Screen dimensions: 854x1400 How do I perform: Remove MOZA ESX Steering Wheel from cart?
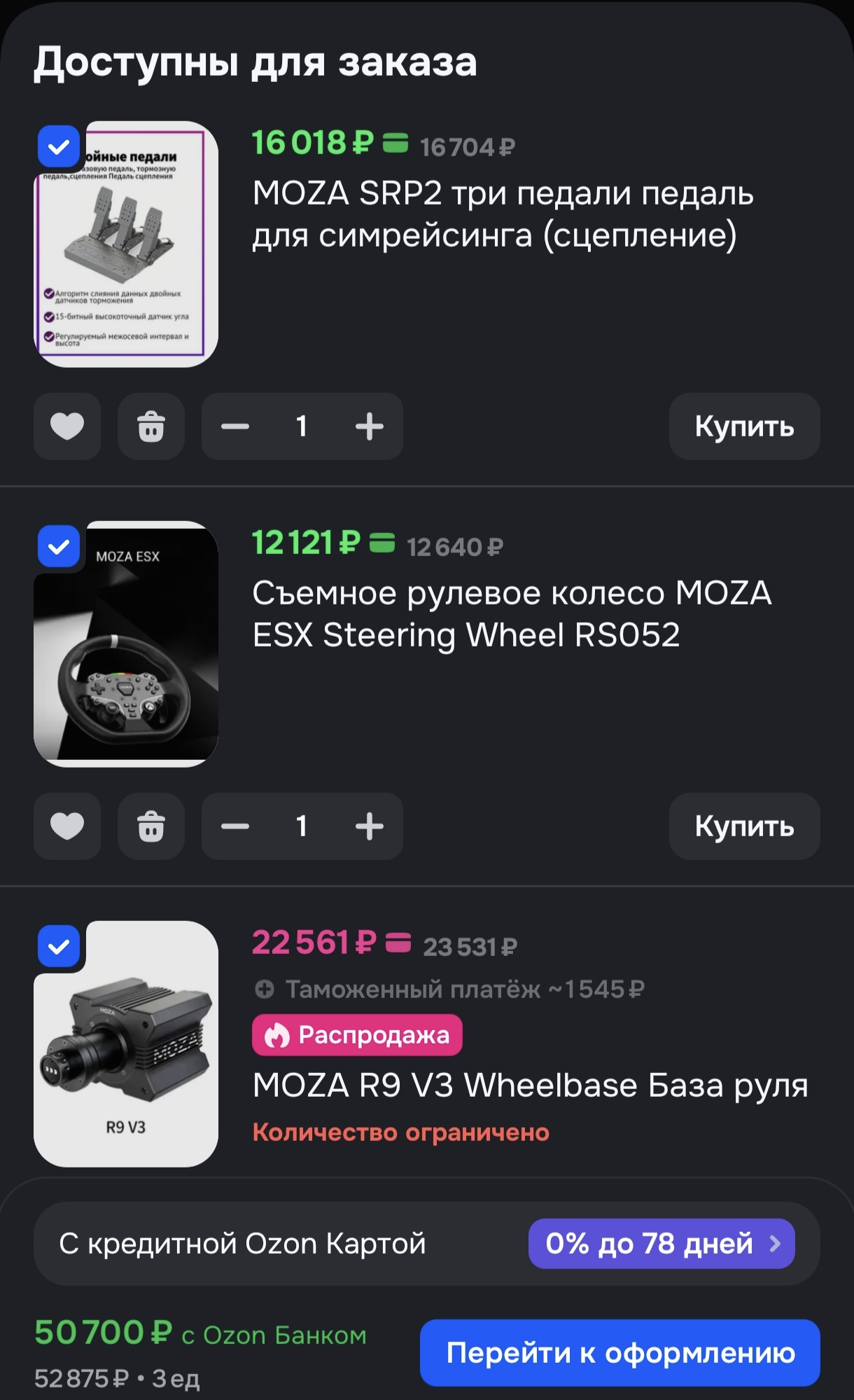coord(151,826)
